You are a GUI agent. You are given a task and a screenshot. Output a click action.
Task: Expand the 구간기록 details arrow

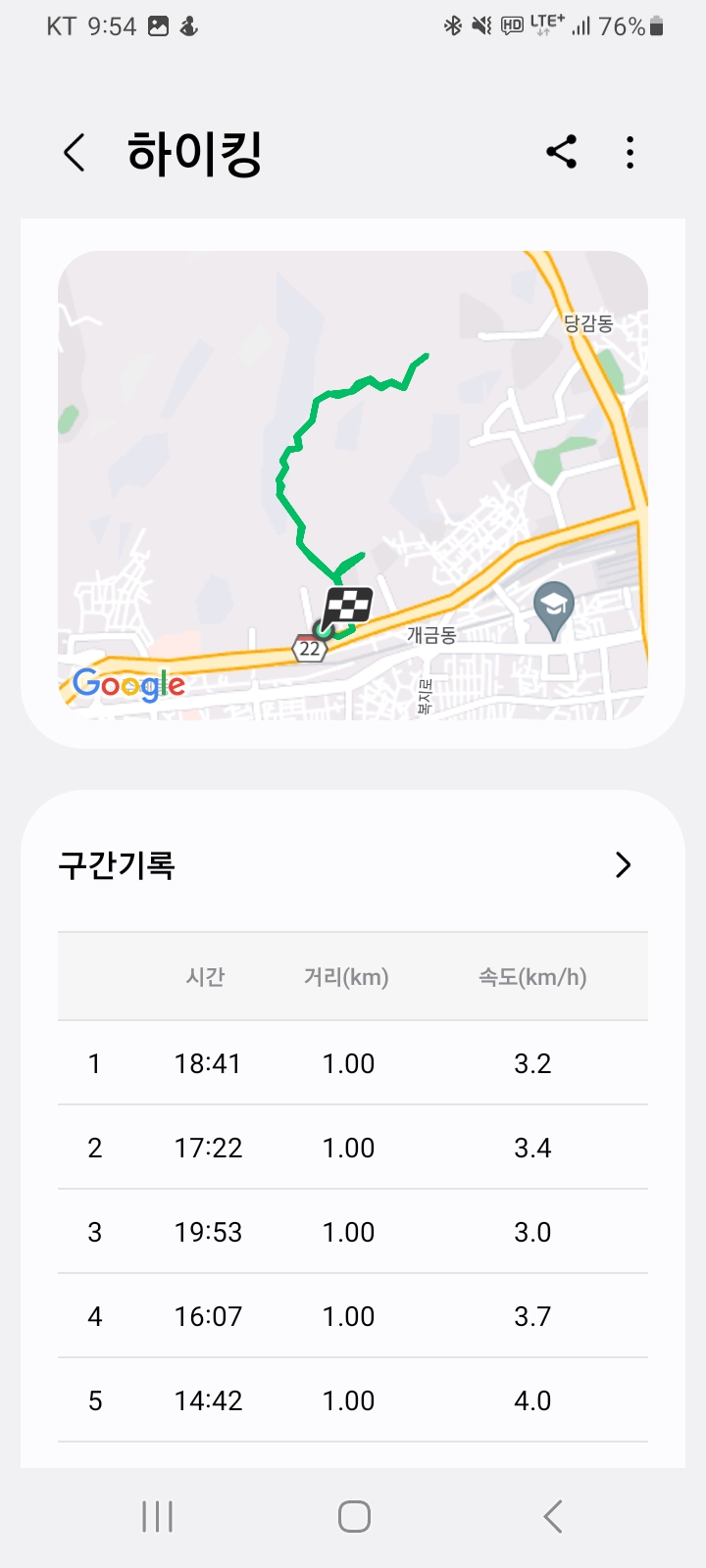623,864
